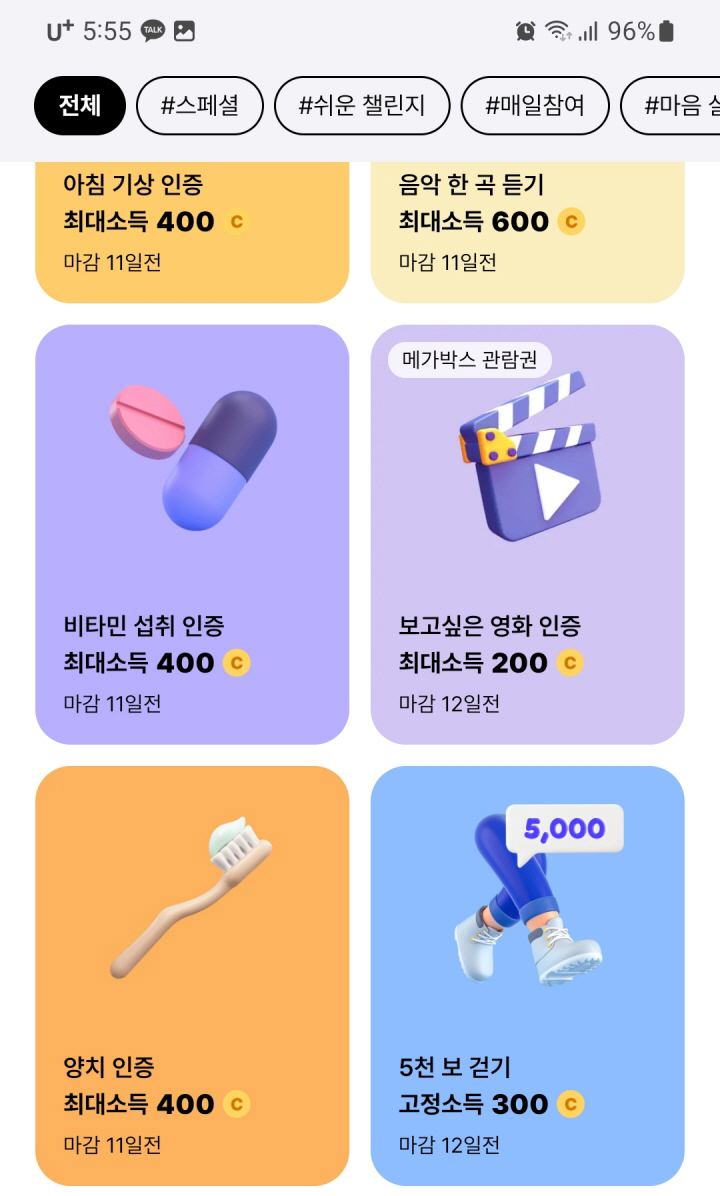The image size is (720, 1196).
Task: Tap the 메가박스 관람권 reward badge
Action: tap(470, 360)
